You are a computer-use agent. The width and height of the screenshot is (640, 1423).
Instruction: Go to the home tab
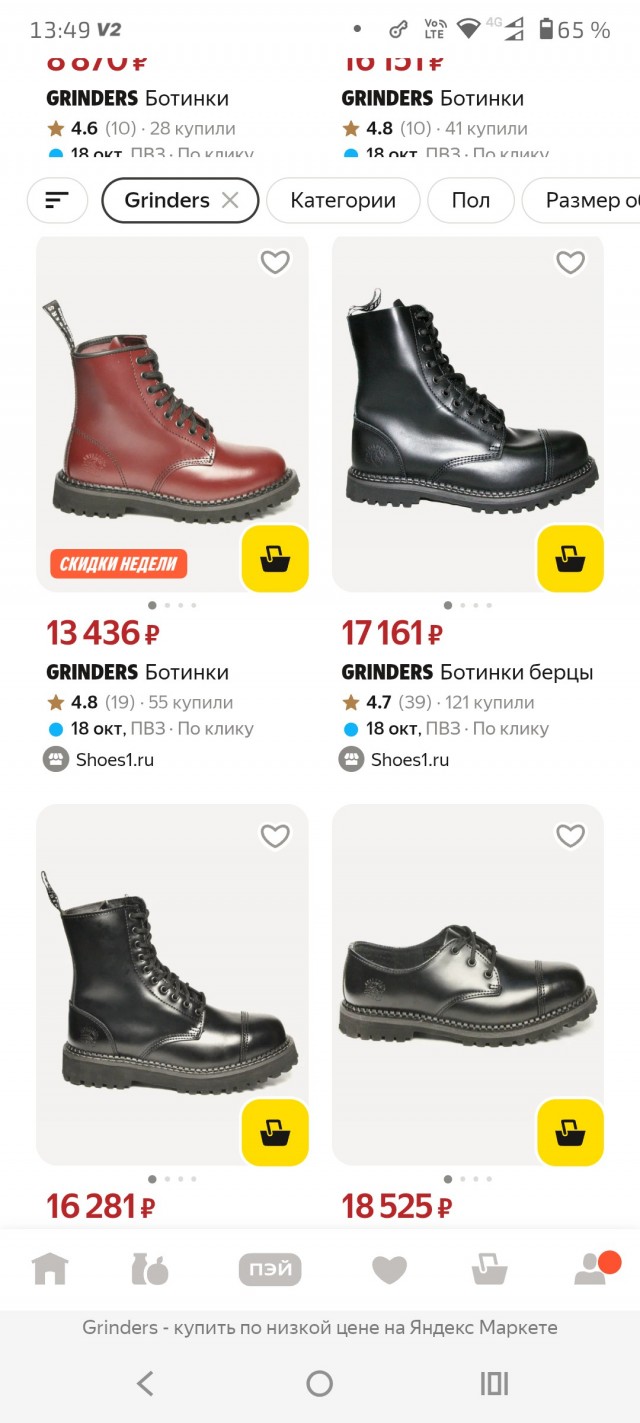pos(50,1269)
